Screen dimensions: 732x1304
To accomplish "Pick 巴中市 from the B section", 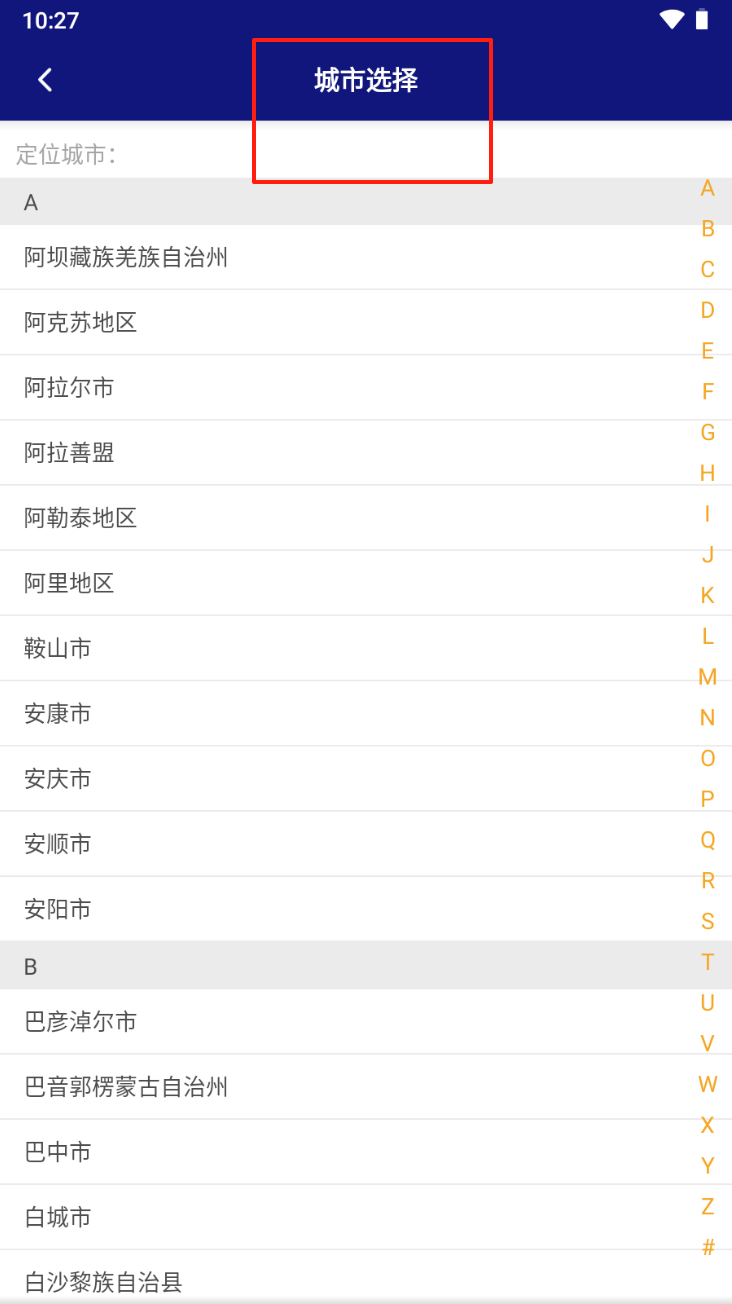I will [58, 1152].
